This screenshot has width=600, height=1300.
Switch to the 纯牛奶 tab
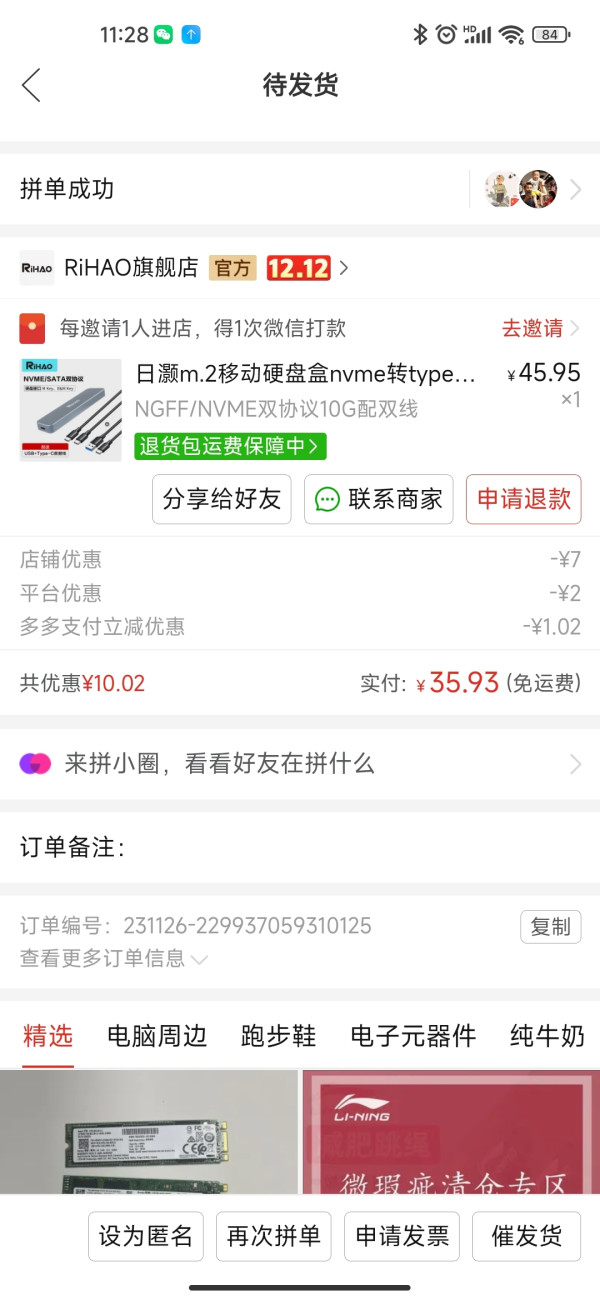(546, 1036)
